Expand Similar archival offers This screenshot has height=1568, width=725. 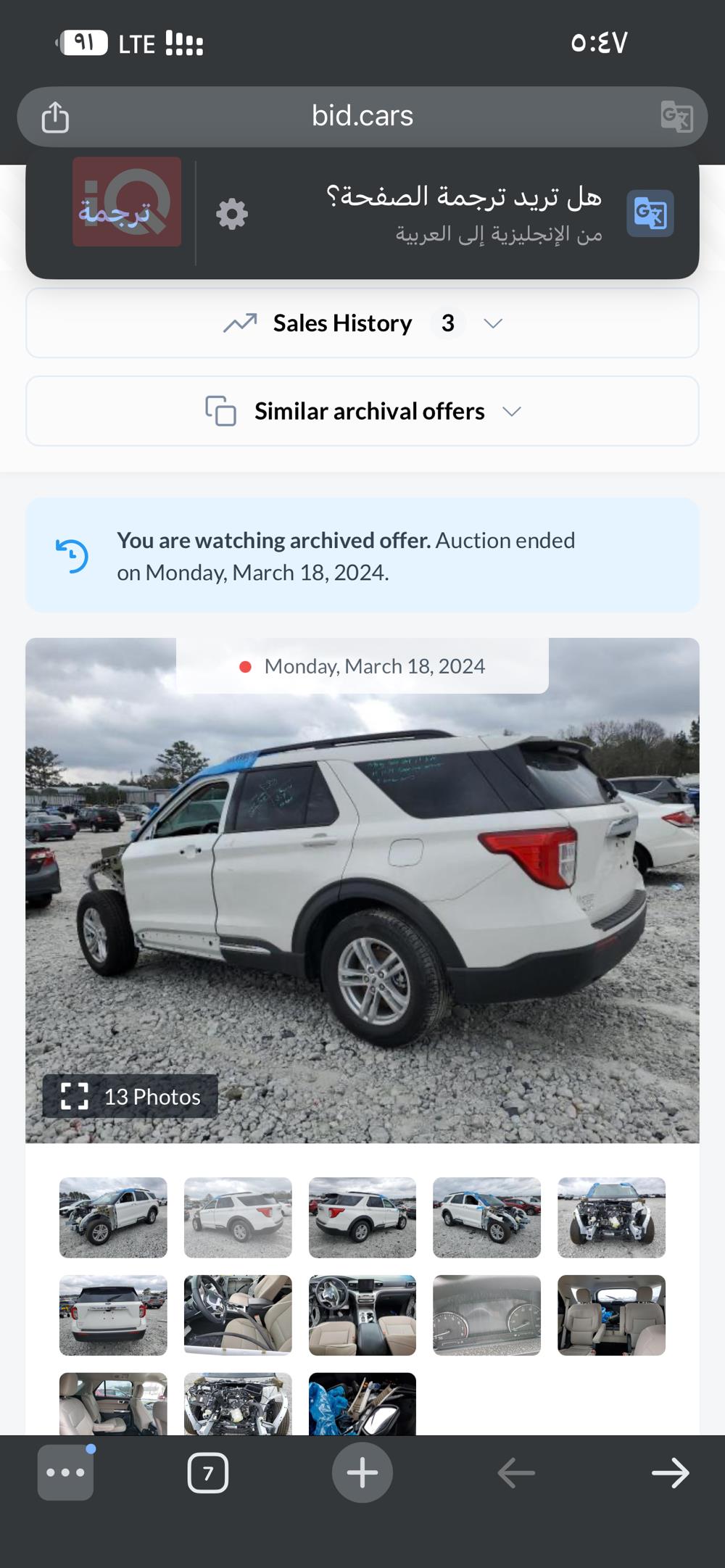[362, 412]
